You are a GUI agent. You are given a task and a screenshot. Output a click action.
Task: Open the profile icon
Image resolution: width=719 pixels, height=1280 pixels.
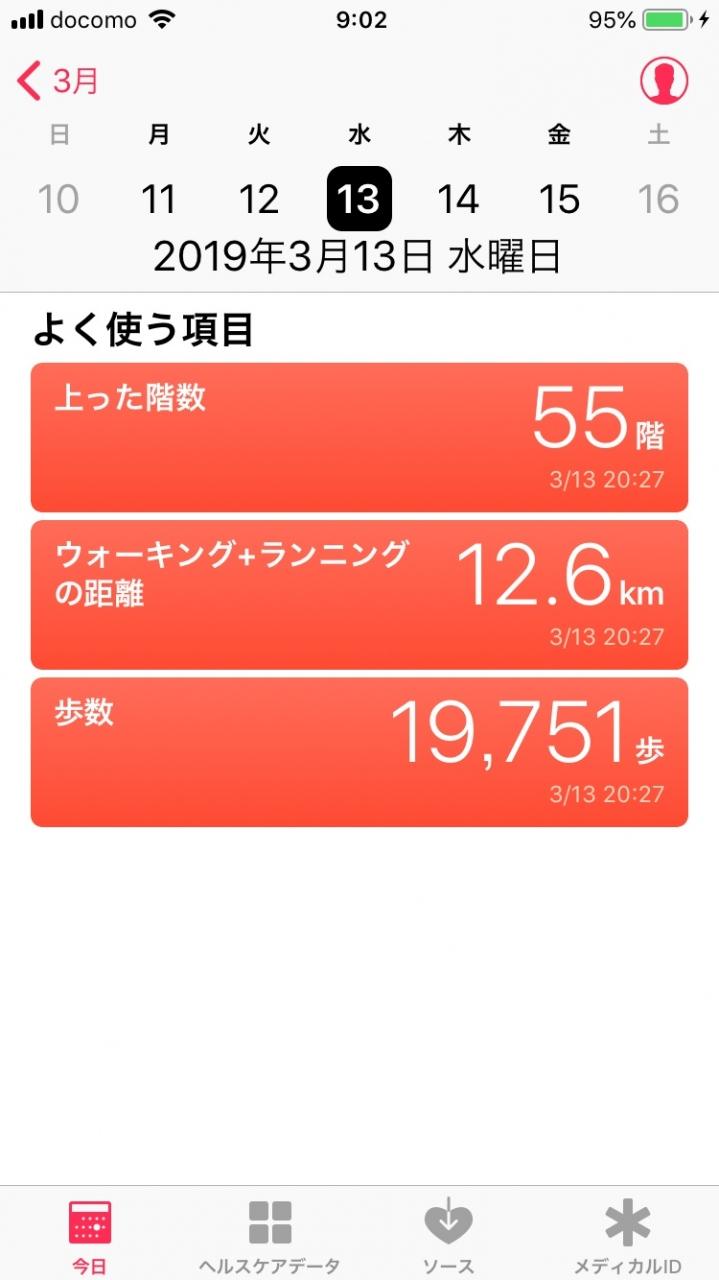coord(664,80)
